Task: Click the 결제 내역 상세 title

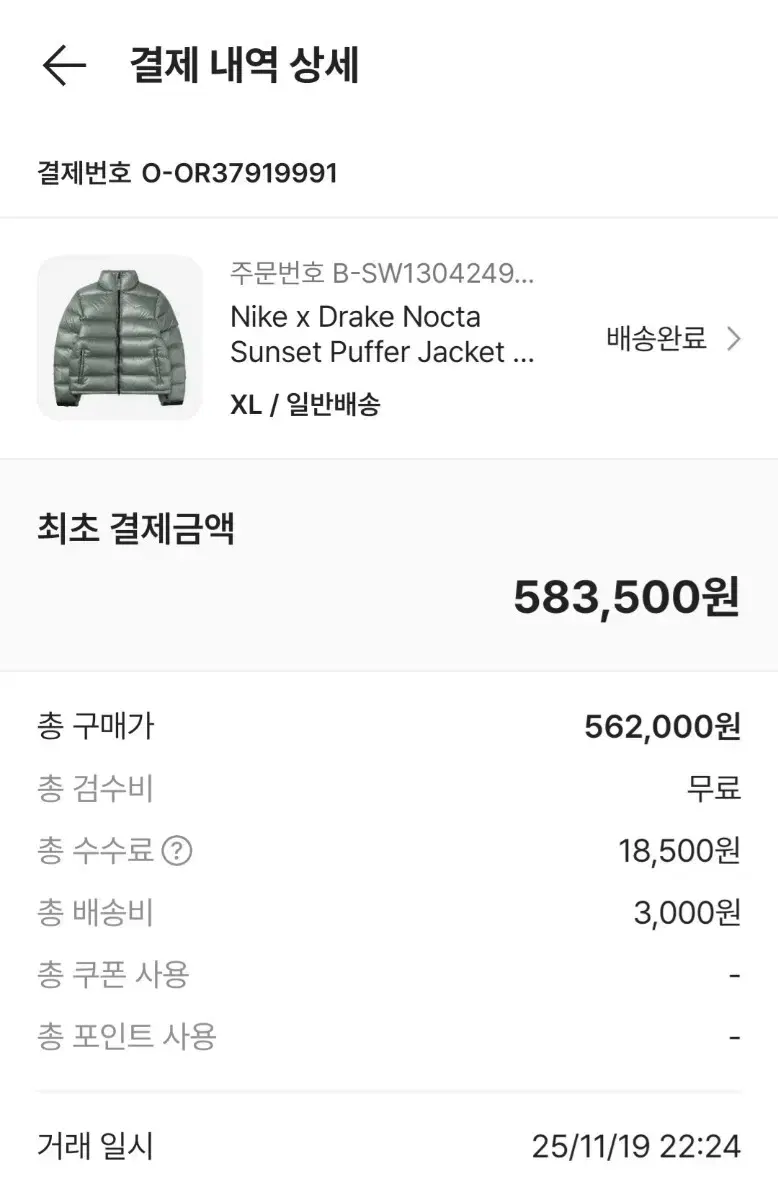Action: click(x=243, y=66)
